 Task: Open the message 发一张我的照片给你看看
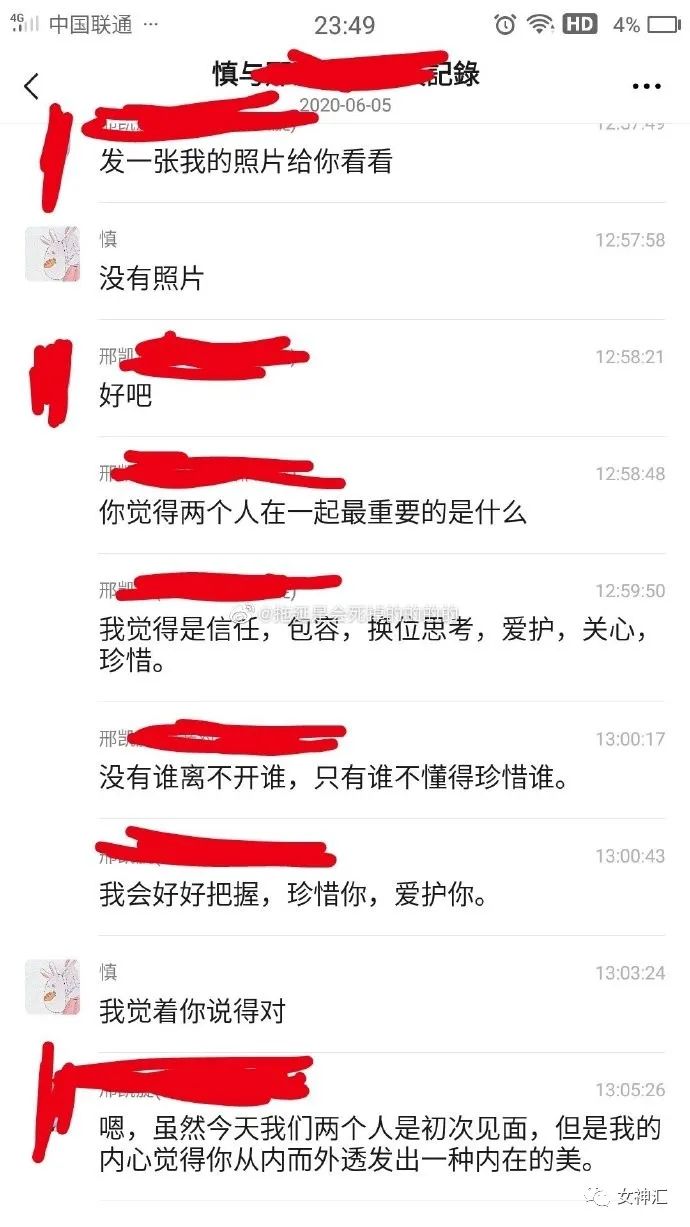(245, 161)
